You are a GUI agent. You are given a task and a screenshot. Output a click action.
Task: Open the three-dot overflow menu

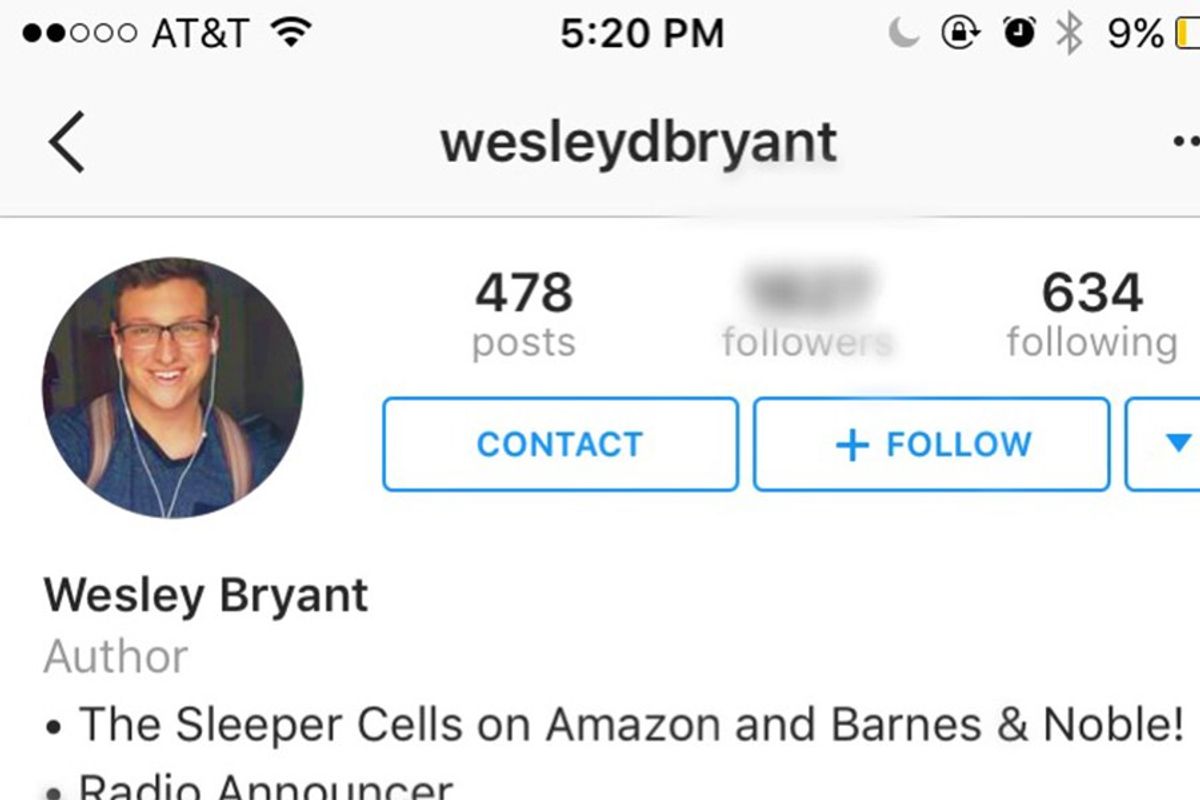(x=1185, y=143)
